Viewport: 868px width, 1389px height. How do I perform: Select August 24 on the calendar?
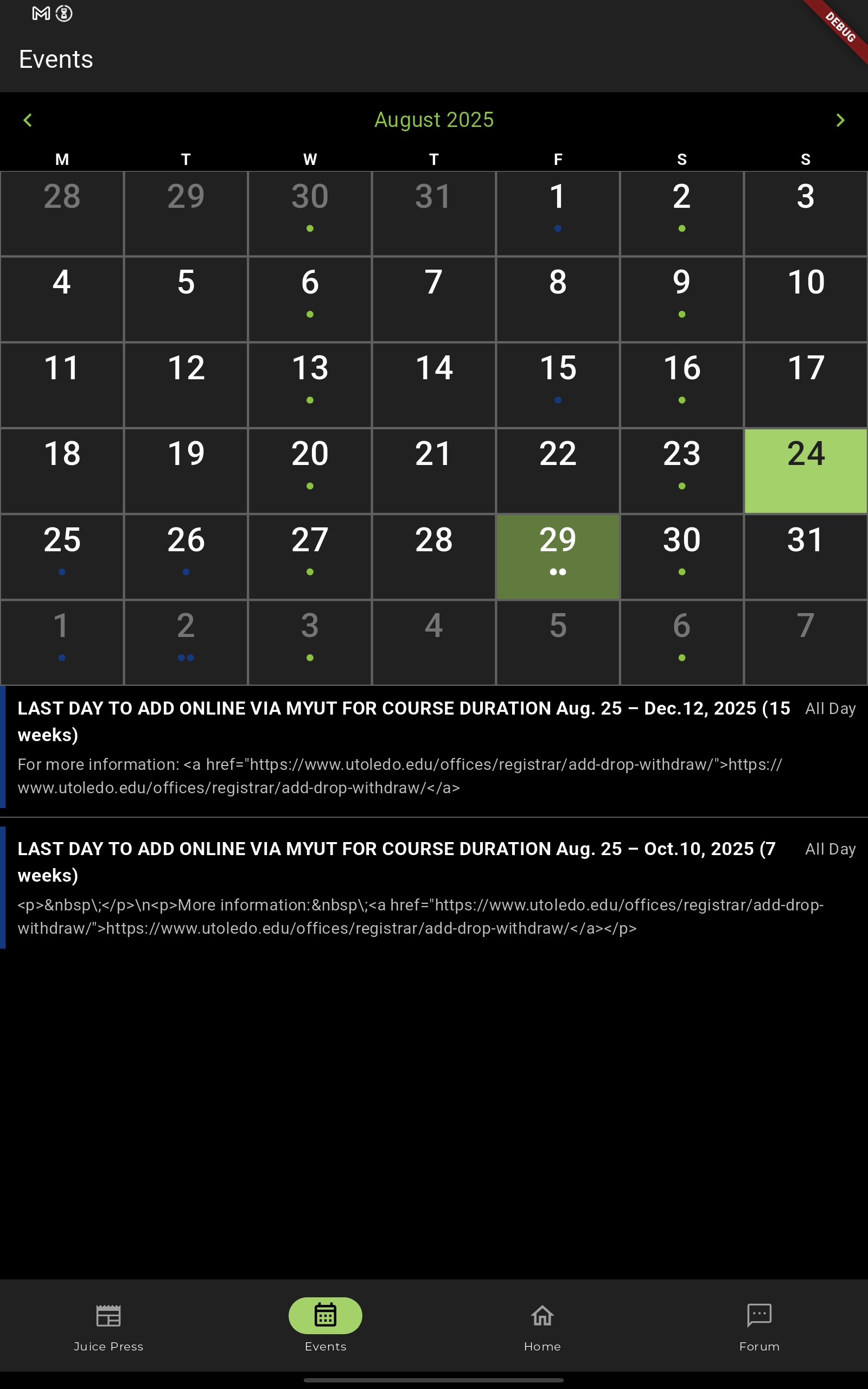pos(806,470)
